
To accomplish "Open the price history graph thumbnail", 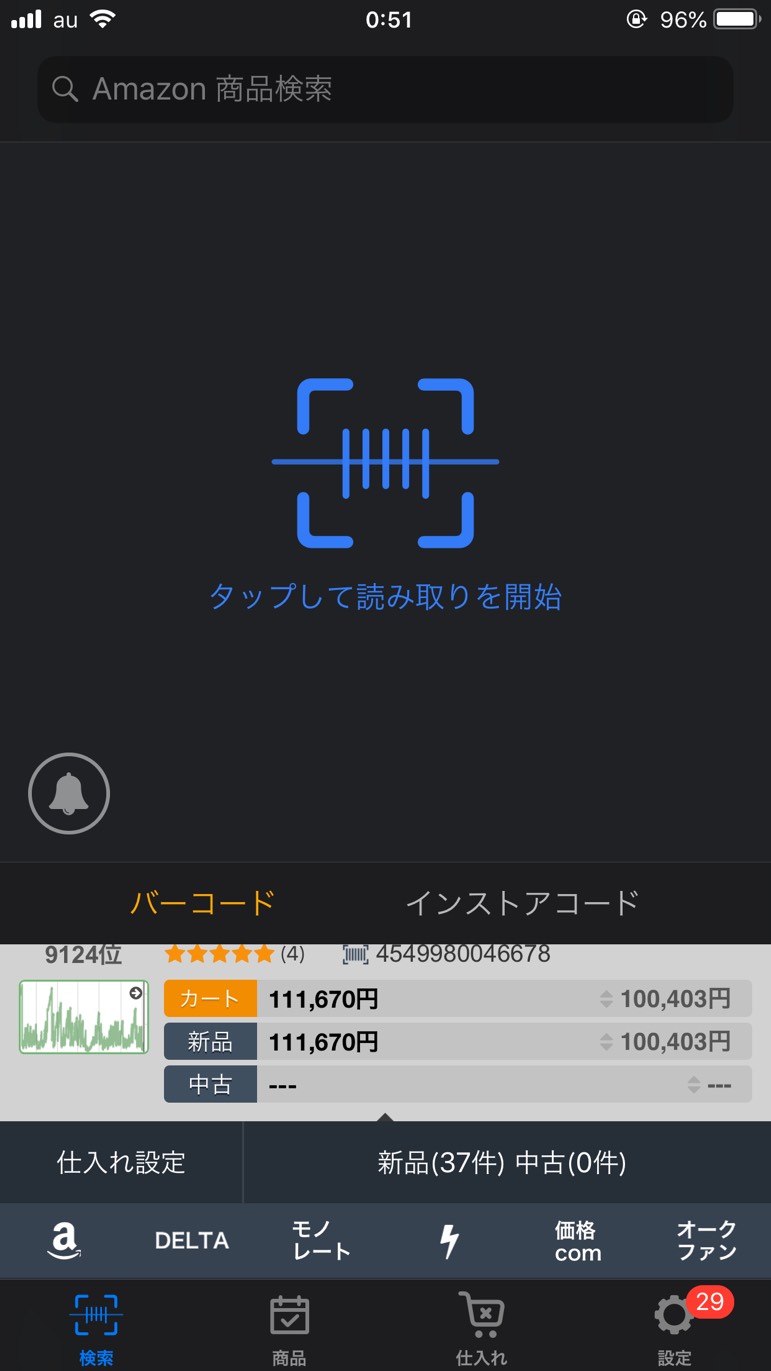I will pyautogui.click(x=83, y=1017).
